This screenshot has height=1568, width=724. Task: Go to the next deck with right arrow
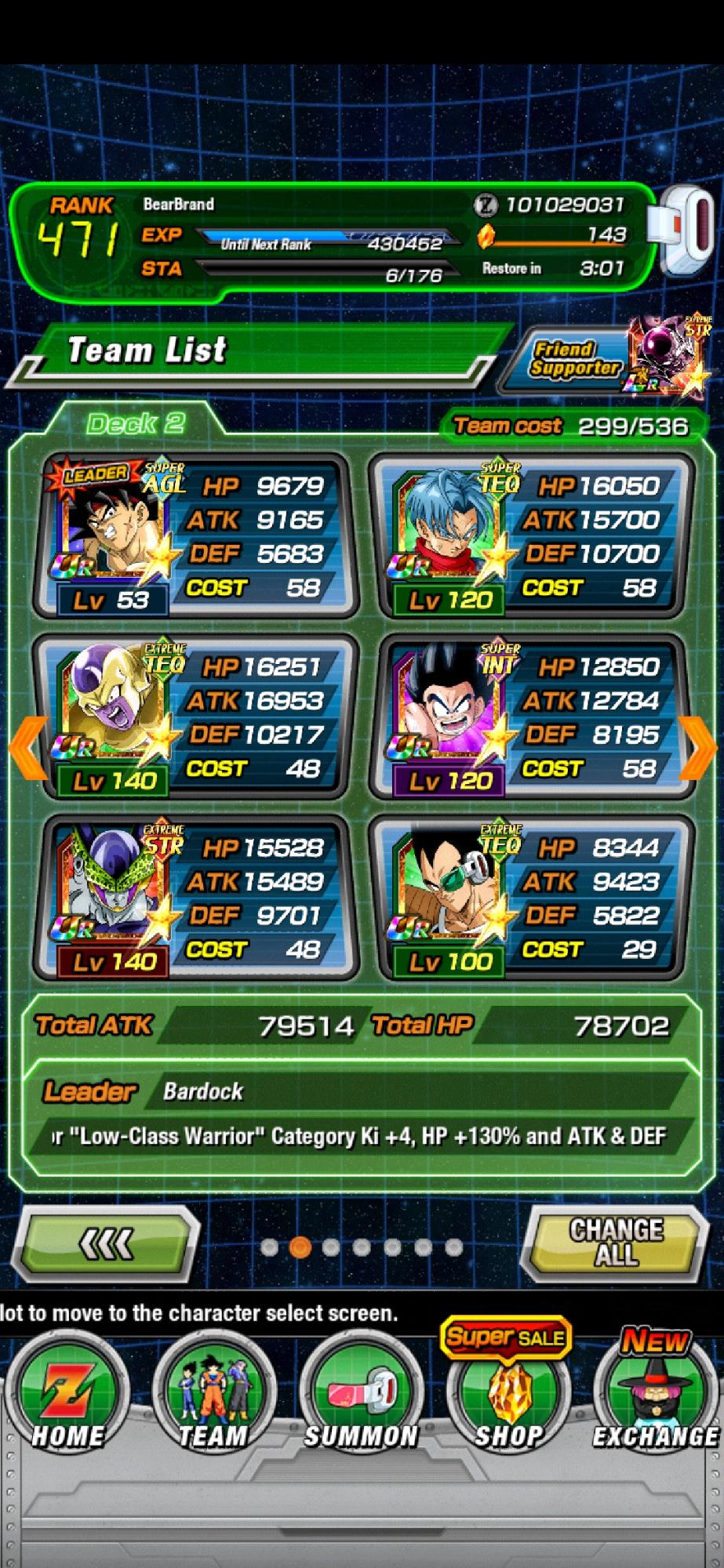coord(699,749)
